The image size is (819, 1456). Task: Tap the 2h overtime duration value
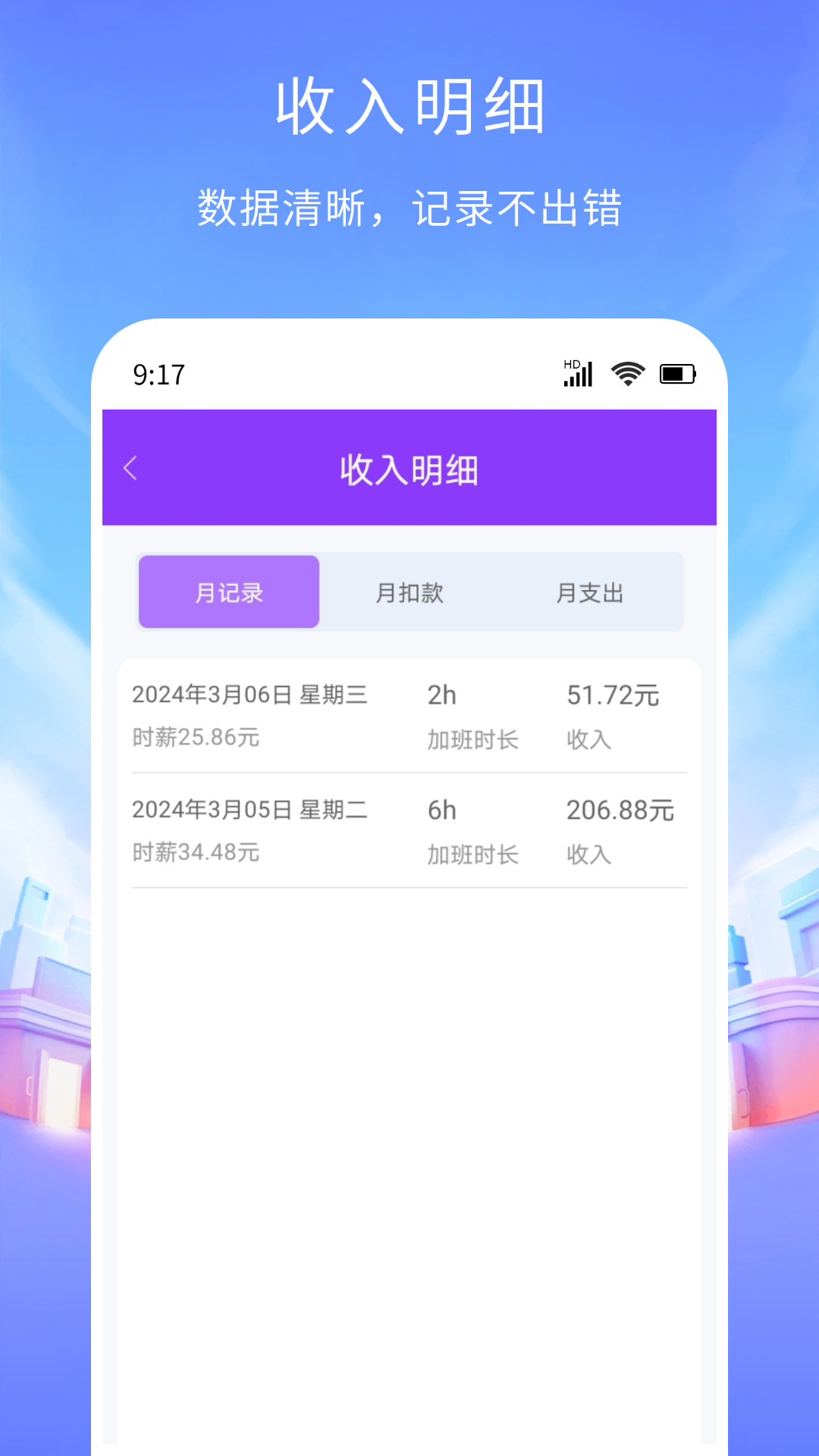443,695
